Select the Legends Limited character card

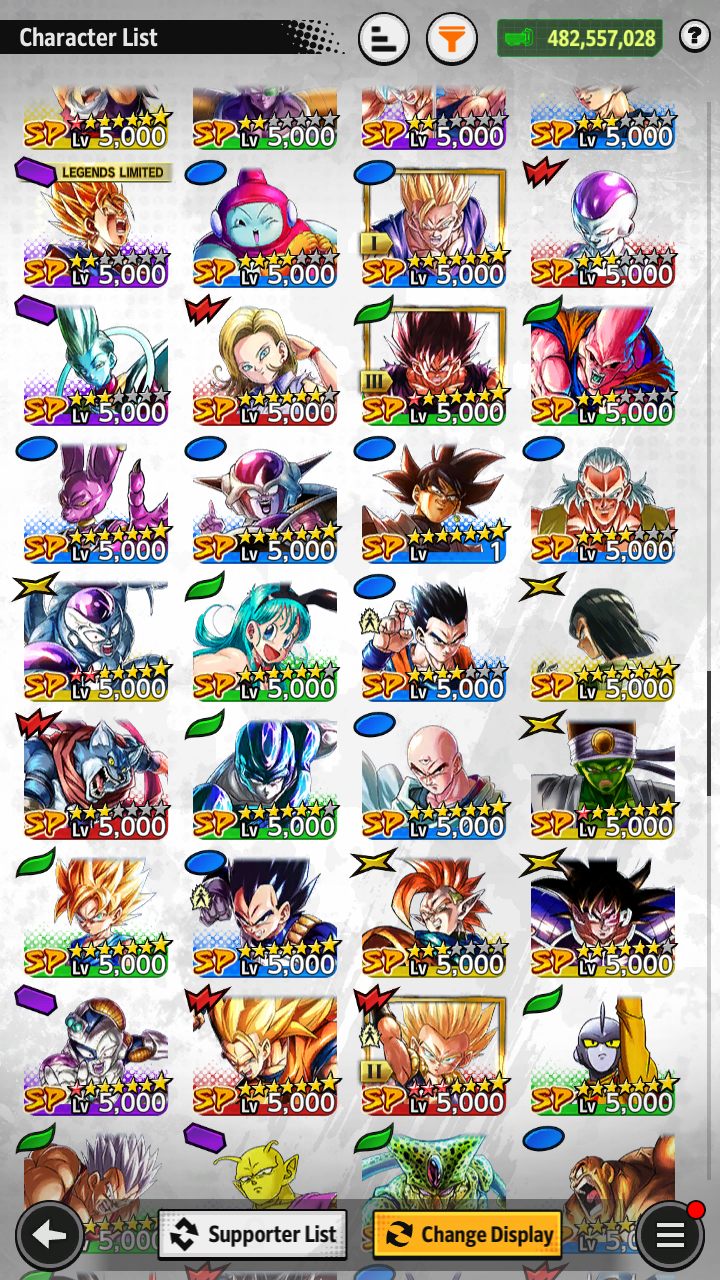(x=96, y=225)
